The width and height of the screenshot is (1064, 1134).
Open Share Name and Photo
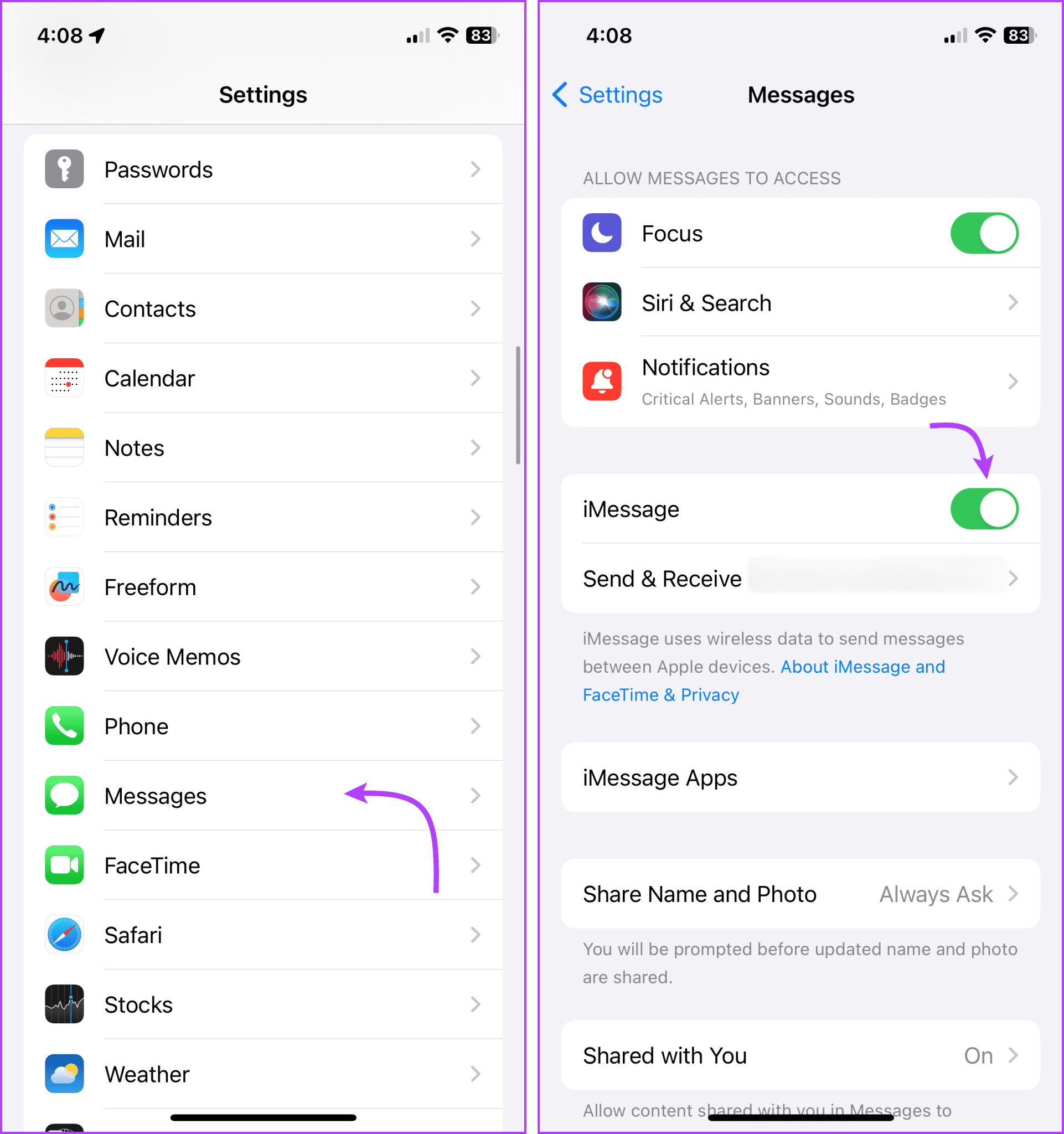tap(800, 894)
